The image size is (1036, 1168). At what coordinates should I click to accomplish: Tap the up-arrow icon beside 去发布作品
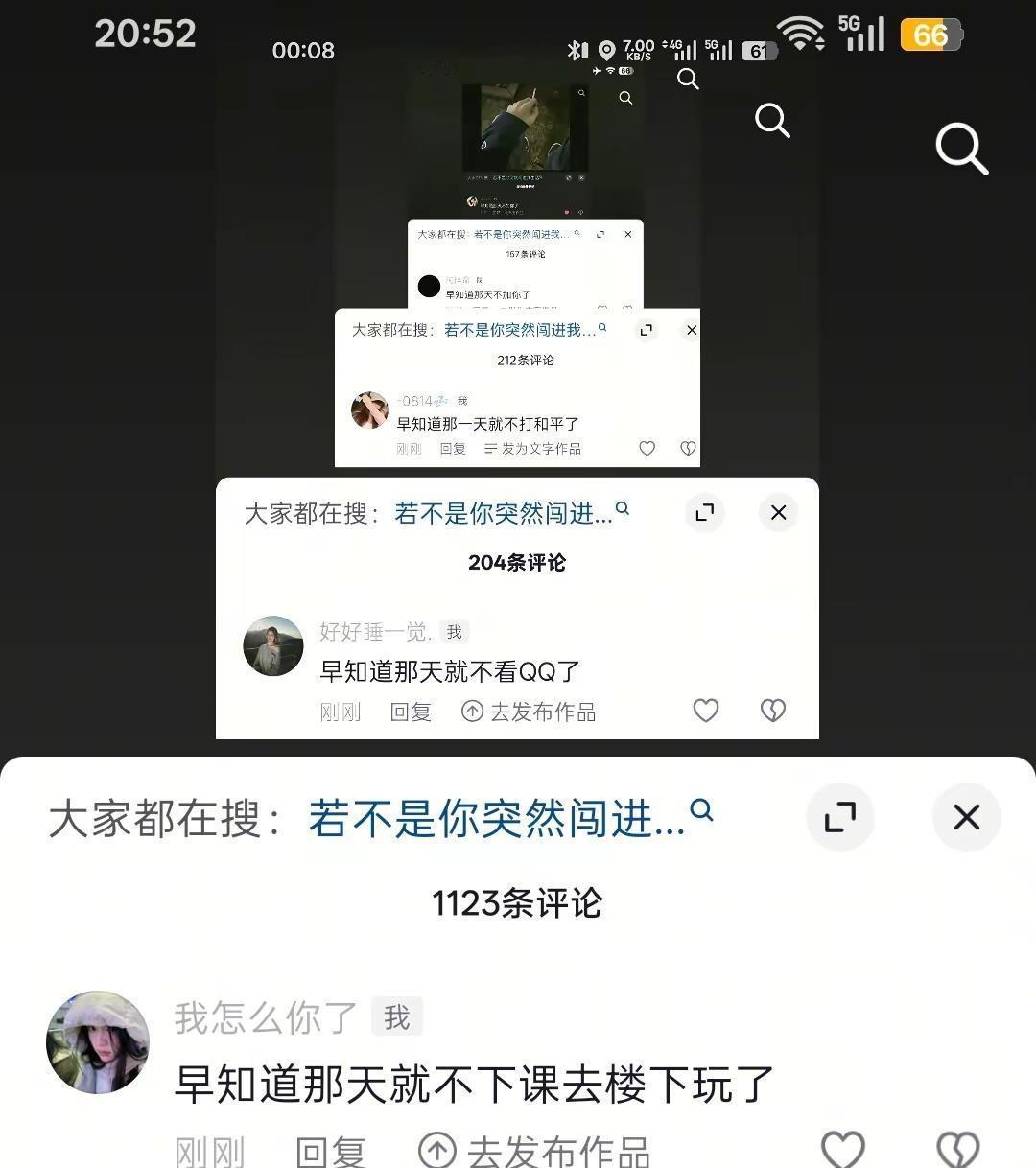(x=438, y=1148)
